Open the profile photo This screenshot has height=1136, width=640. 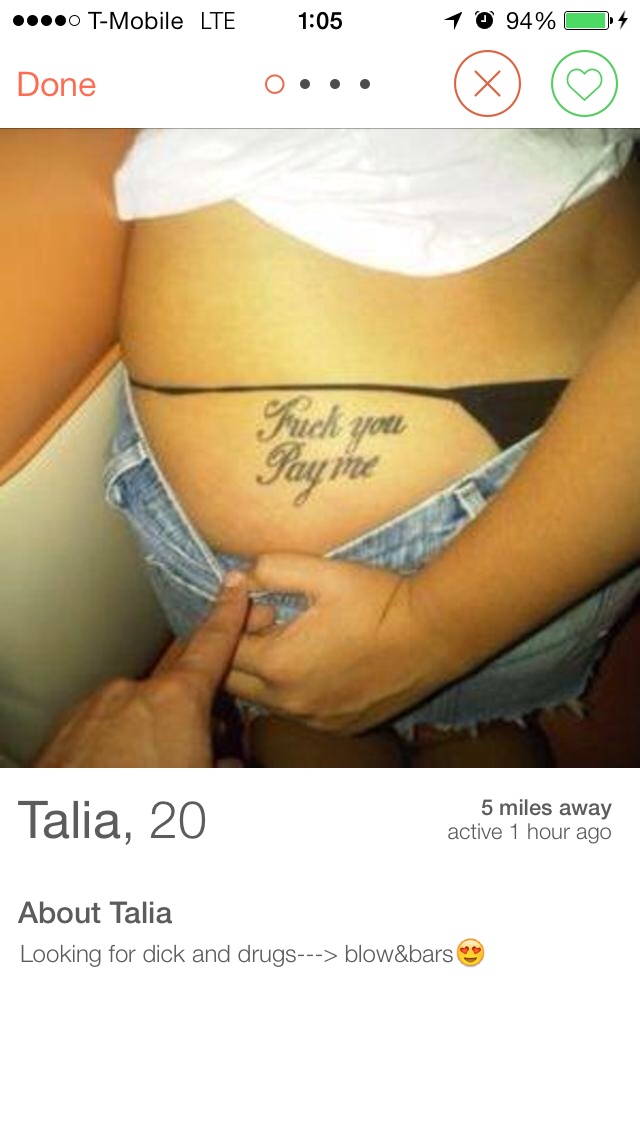[x=320, y=448]
